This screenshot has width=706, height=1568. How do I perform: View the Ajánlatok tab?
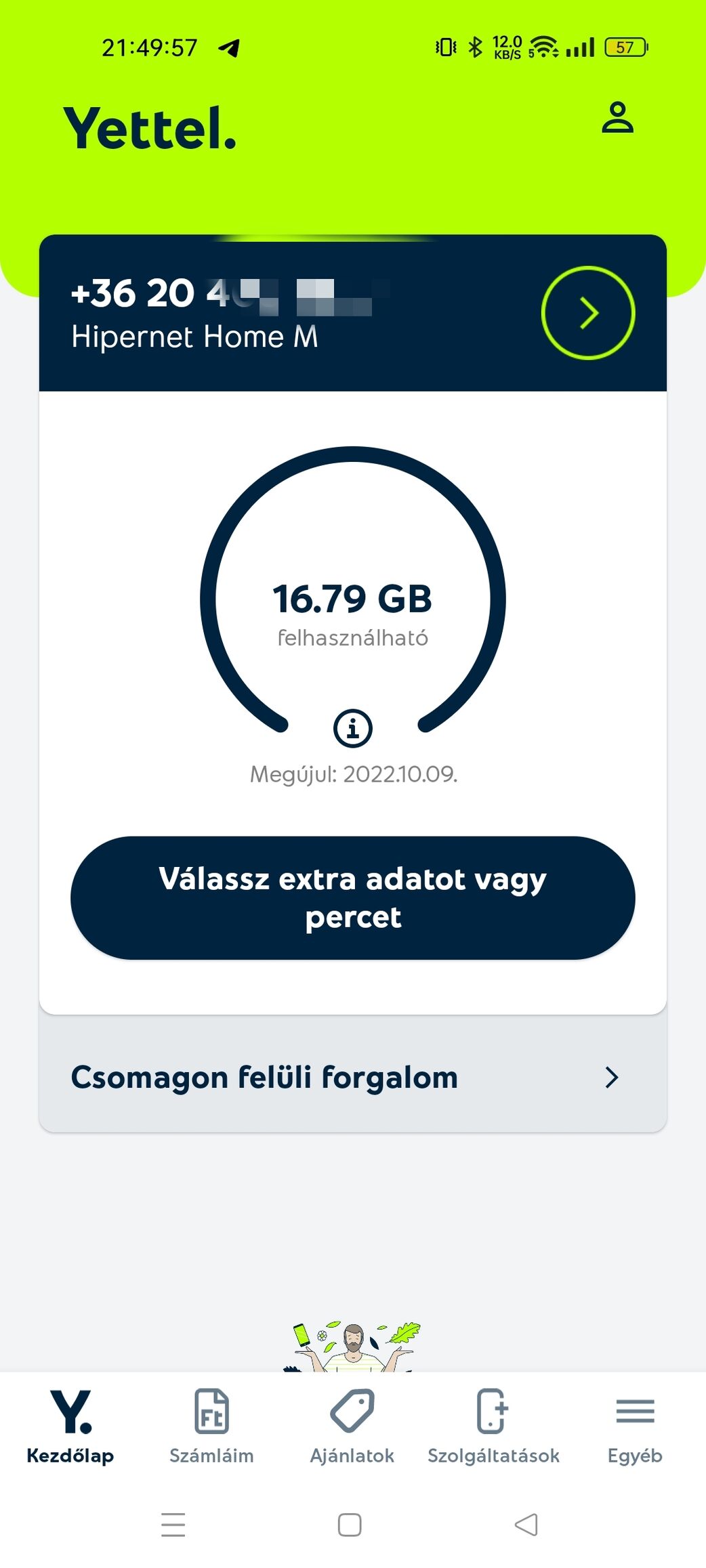(352, 1426)
